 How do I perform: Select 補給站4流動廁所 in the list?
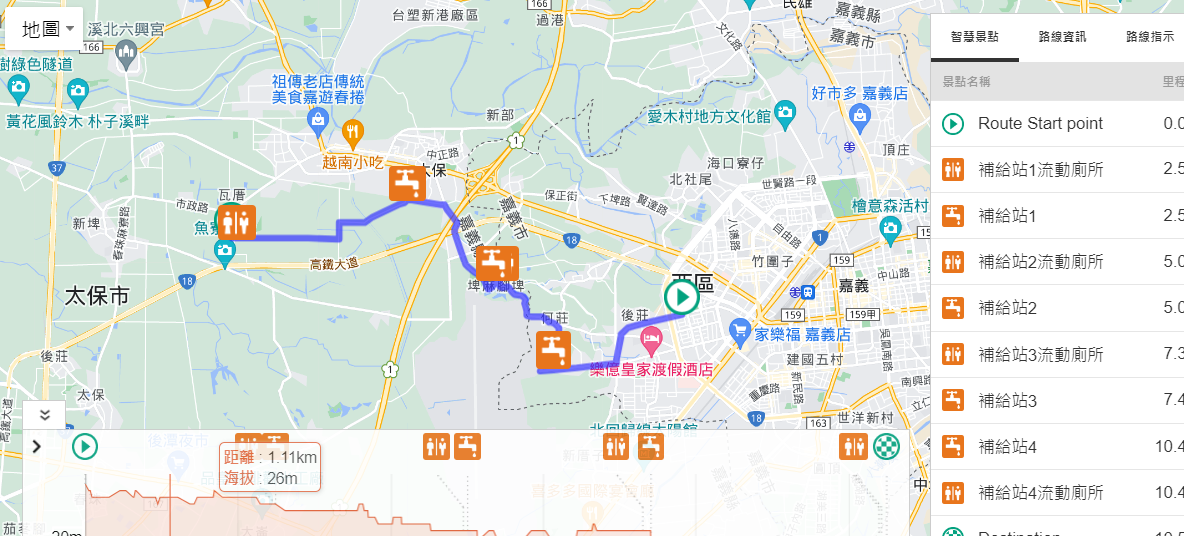point(1040,492)
